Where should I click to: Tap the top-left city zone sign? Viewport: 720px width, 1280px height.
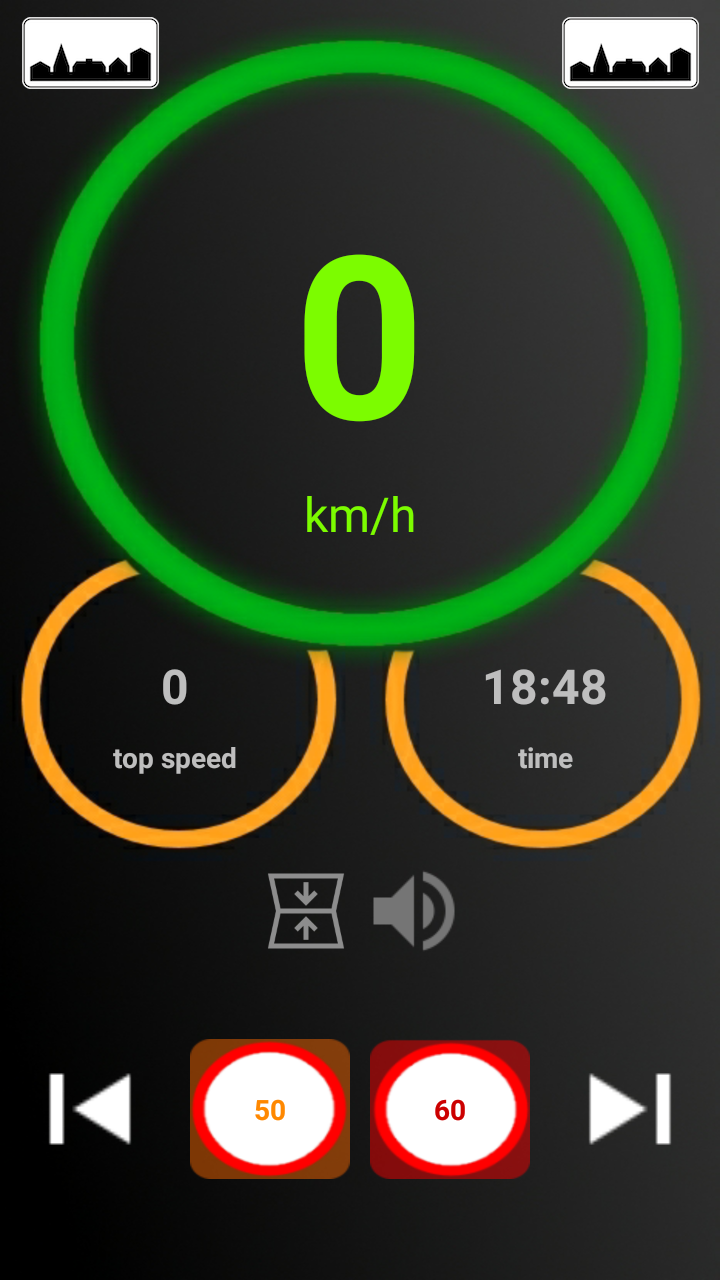pos(91,53)
